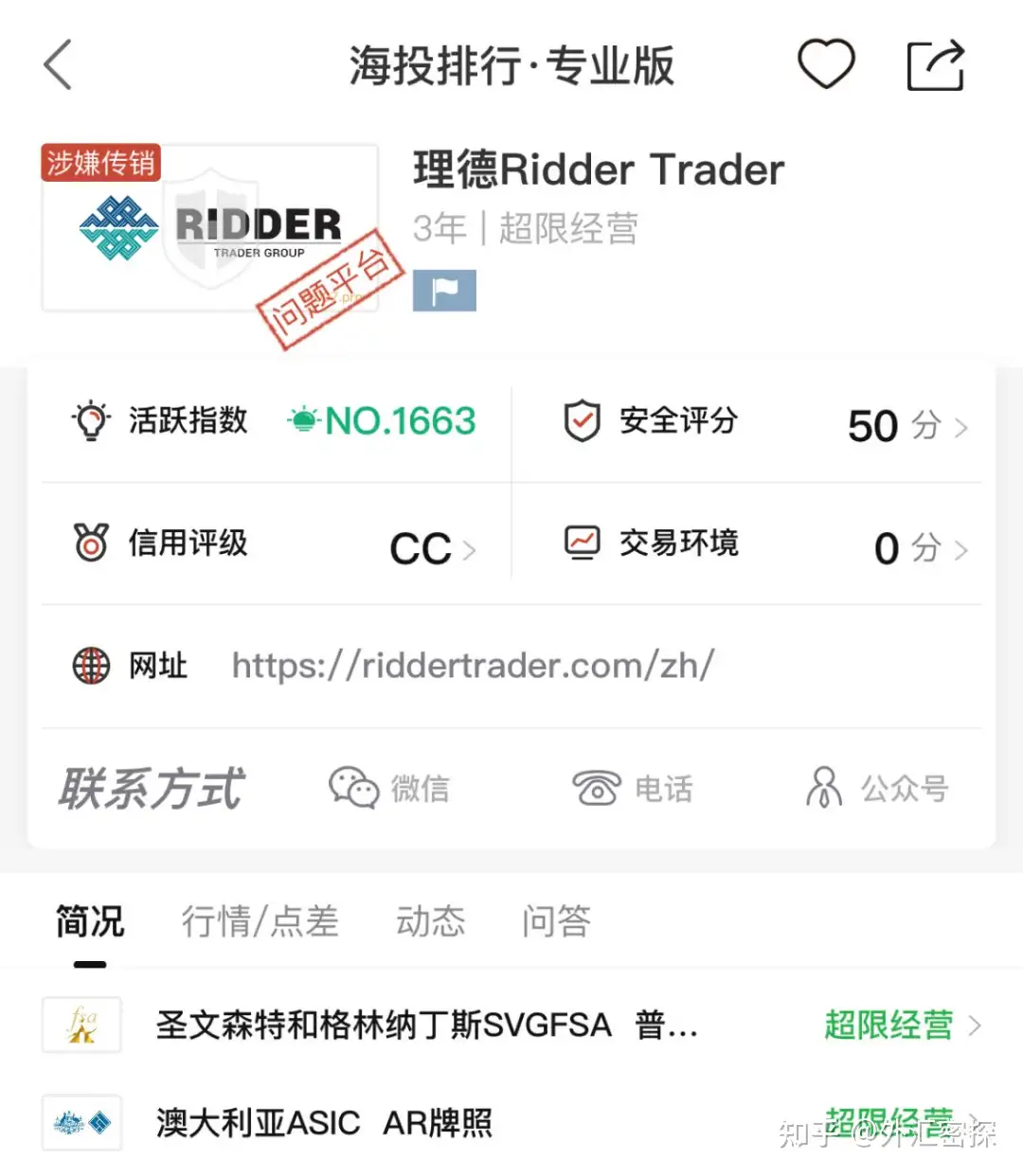Open the 澳大利亚ASIC AR牌照 row

(511, 1124)
